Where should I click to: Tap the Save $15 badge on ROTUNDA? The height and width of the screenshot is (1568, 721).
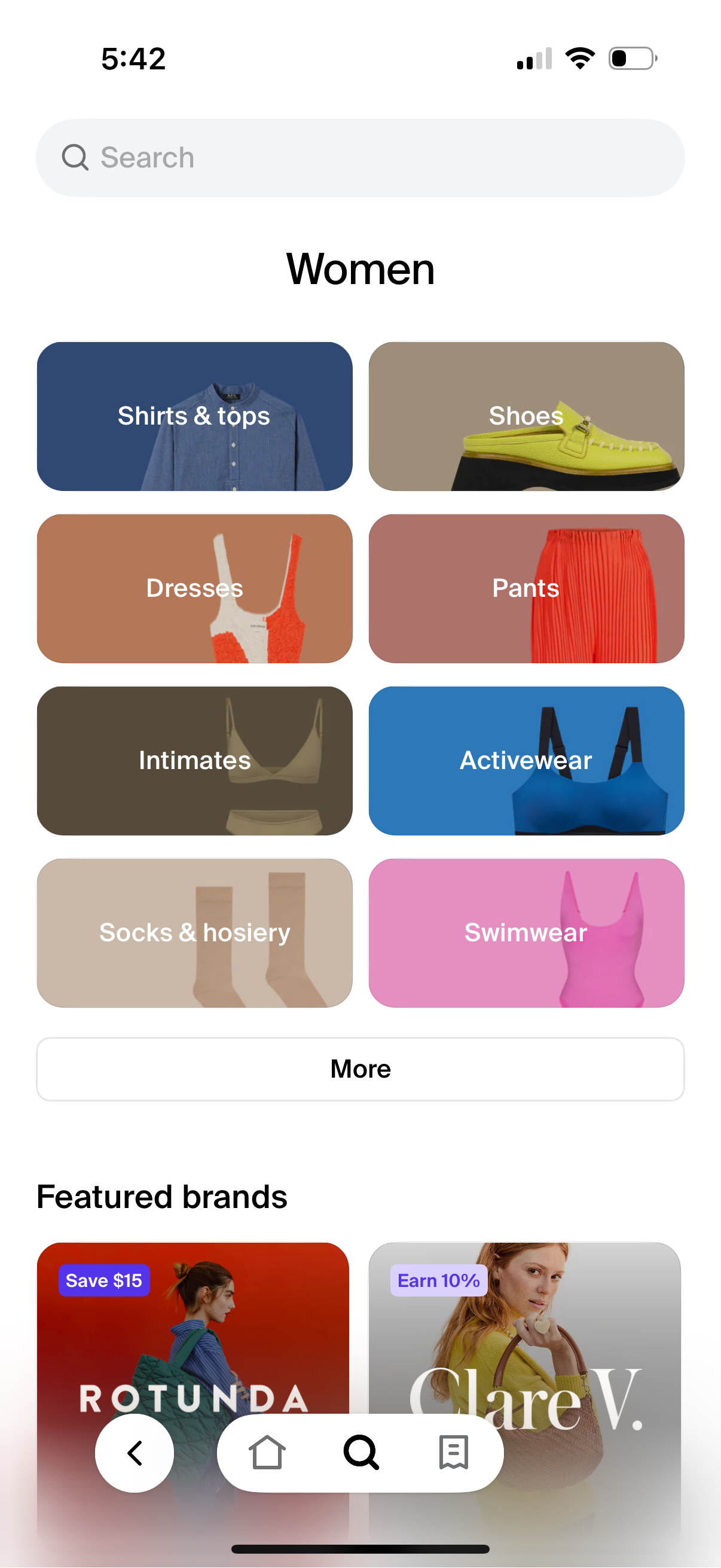coord(103,1280)
